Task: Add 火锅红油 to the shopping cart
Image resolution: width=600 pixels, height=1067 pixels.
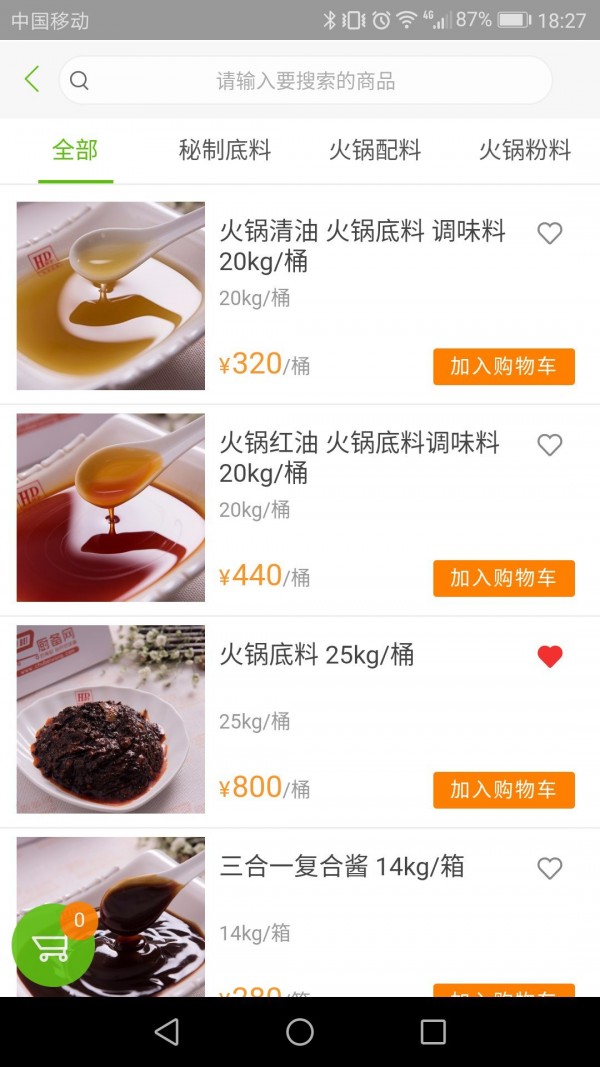Action: pos(503,578)
